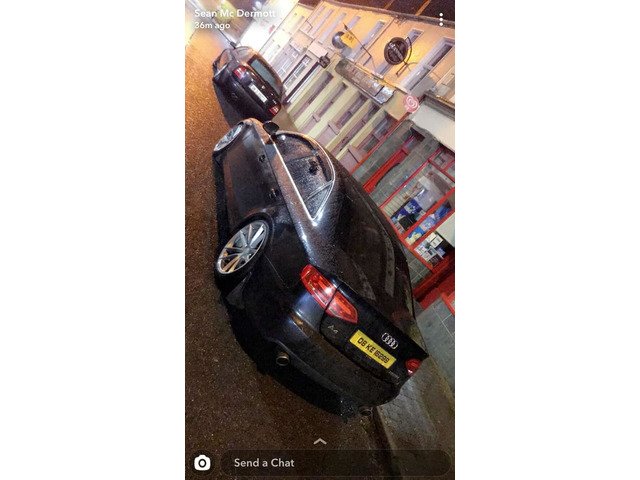640x480 pixels.
Task: Open the overflow menu on the story
Action: tap(441, 19)
